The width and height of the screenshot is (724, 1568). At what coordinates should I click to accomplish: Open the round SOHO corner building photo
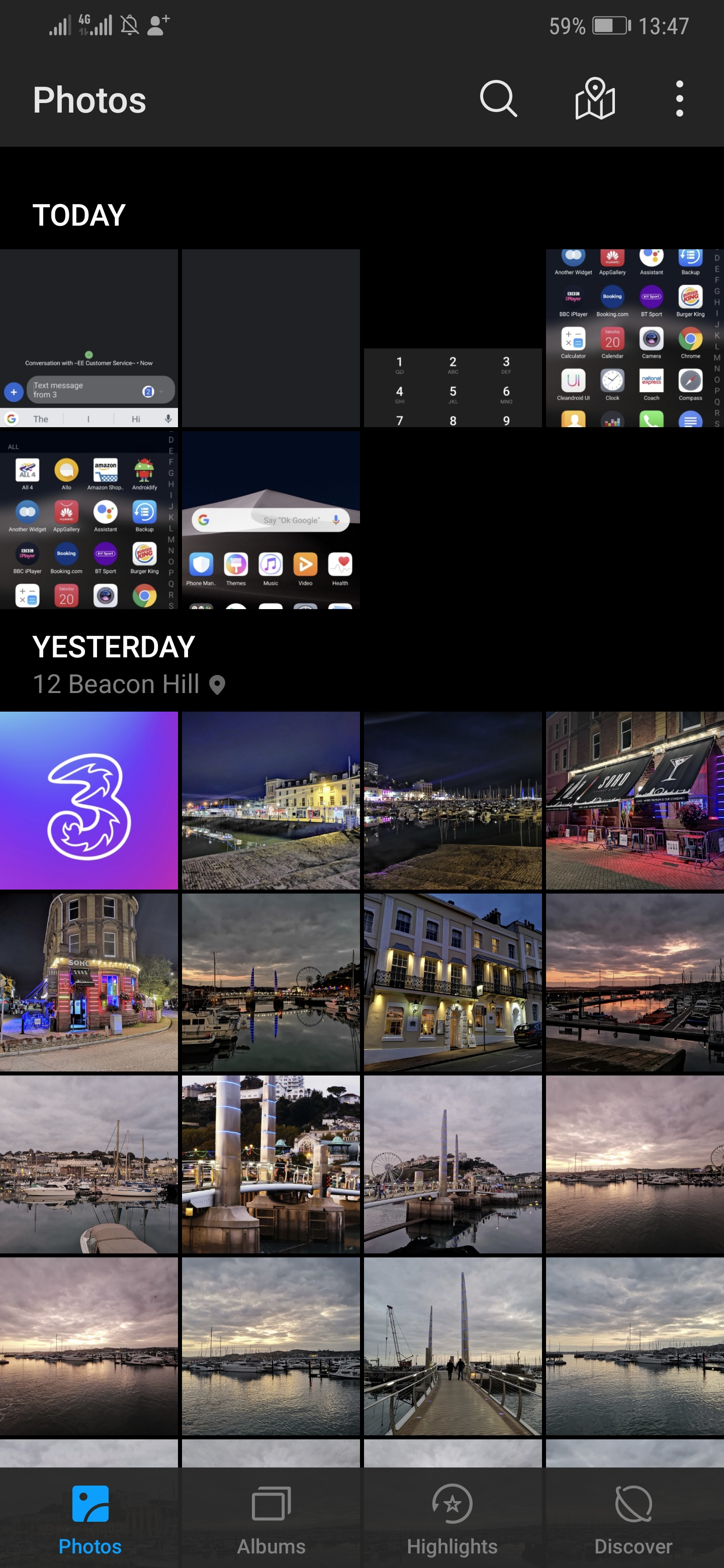pos(89,983)
